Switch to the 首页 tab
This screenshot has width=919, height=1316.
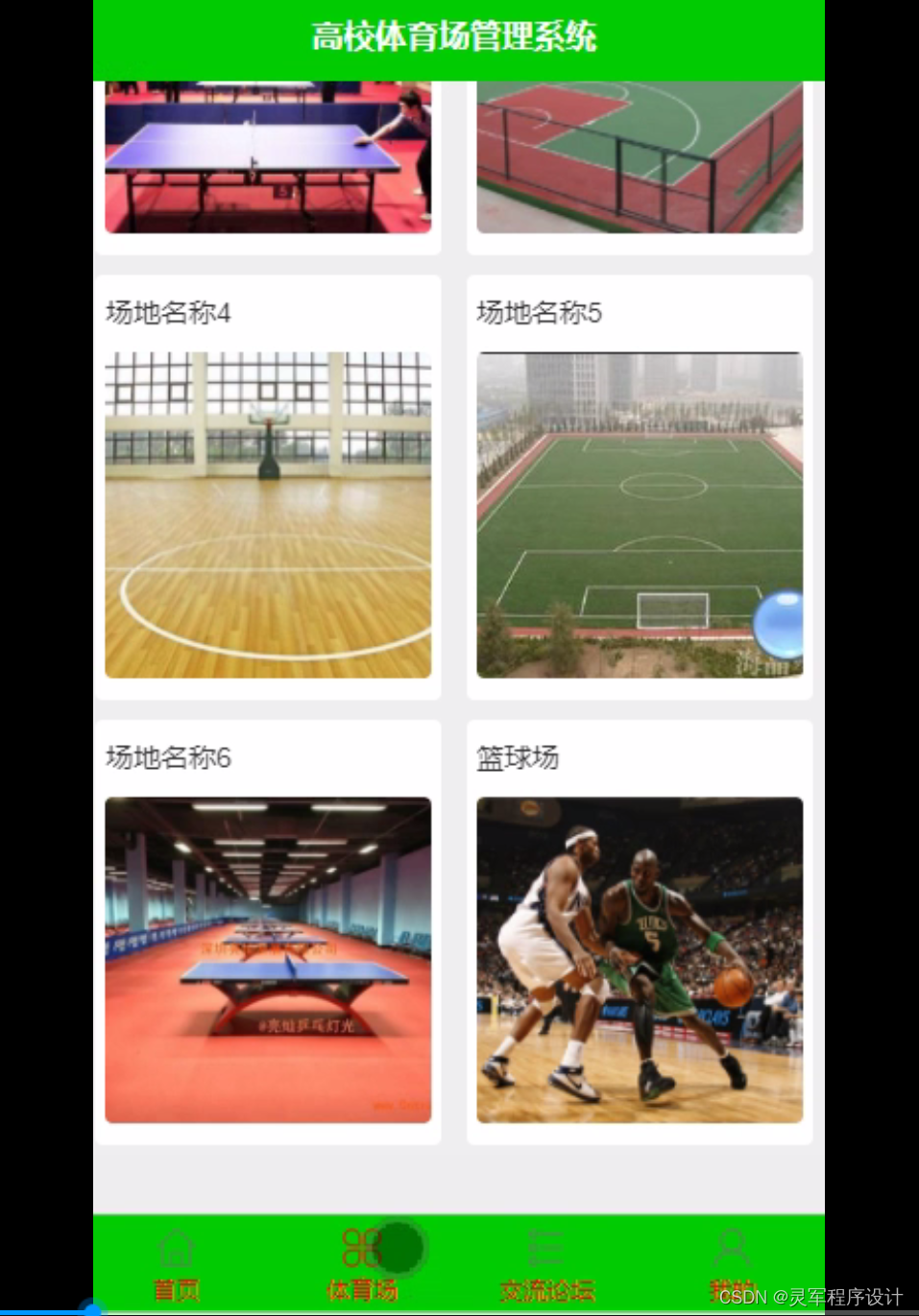[x=176, y=1264]
